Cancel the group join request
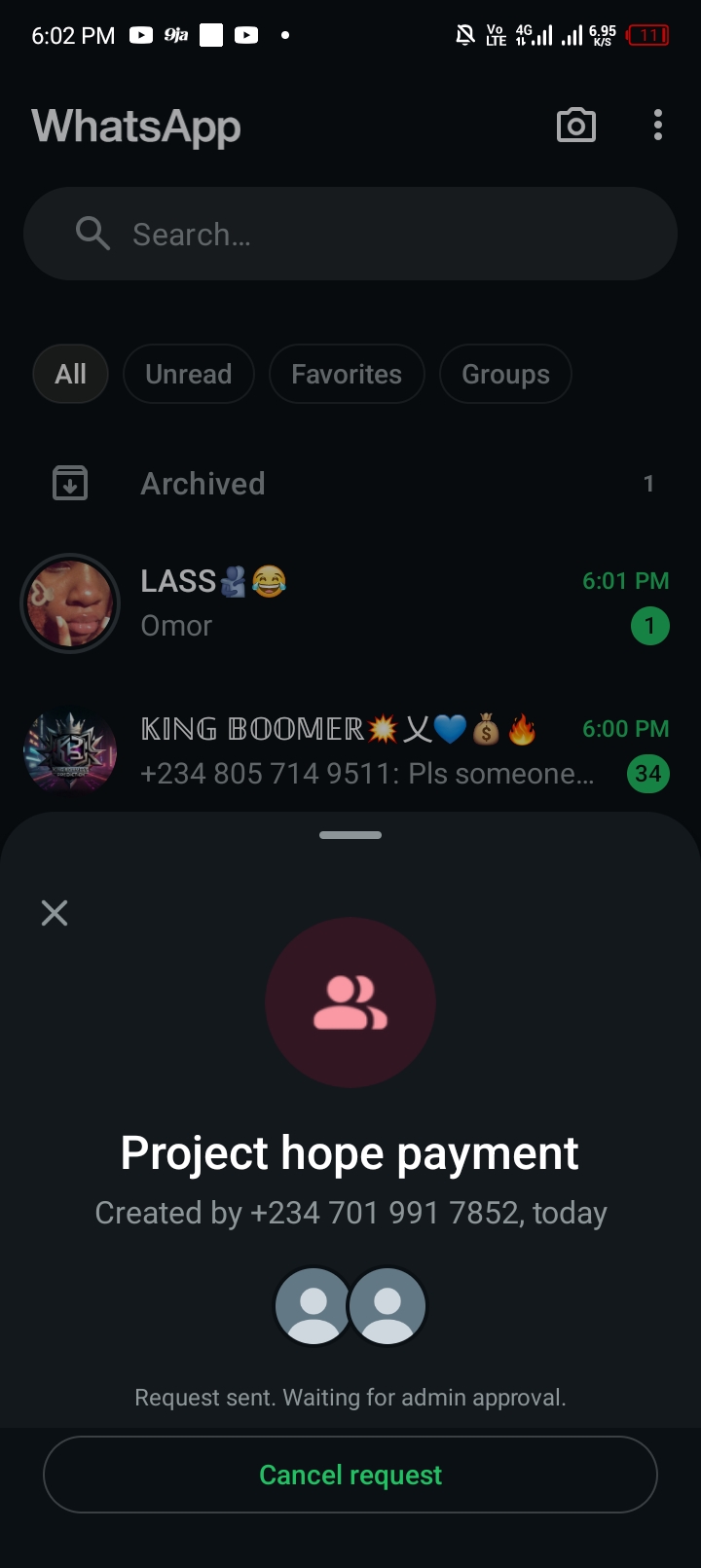This screenshot has height=1568, width=701. 350,1475
